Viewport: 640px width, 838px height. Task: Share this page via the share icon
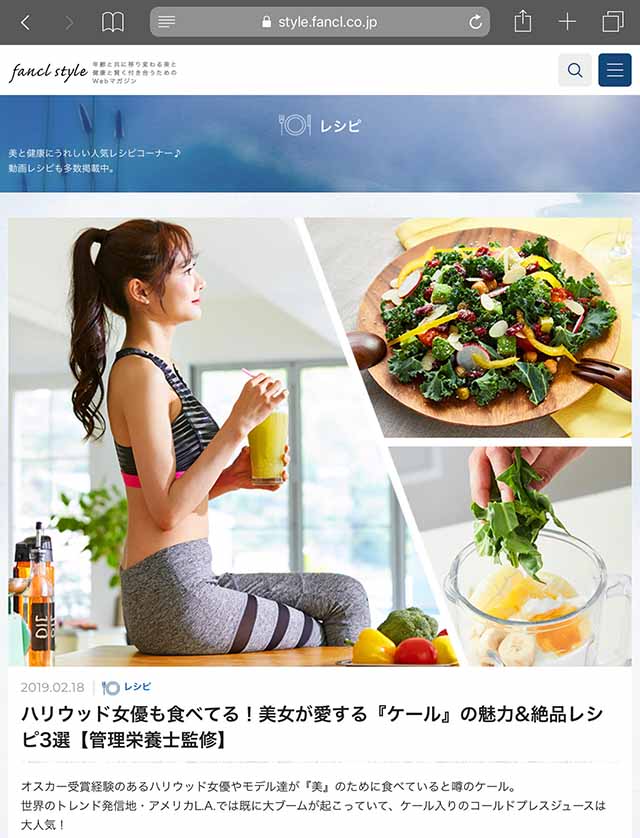coord(522,22)
